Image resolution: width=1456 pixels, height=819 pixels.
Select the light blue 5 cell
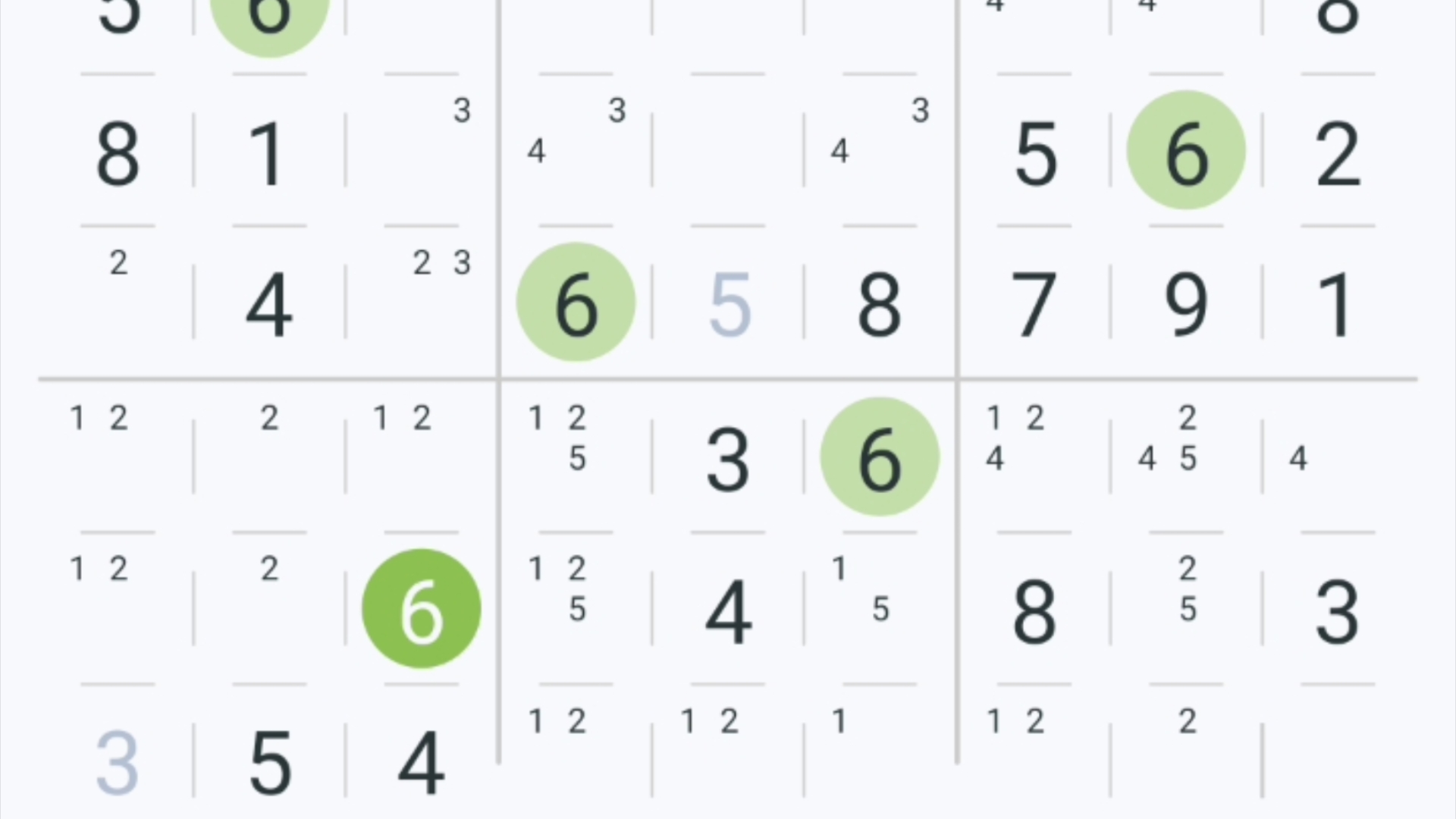click(x=729, y=304)
